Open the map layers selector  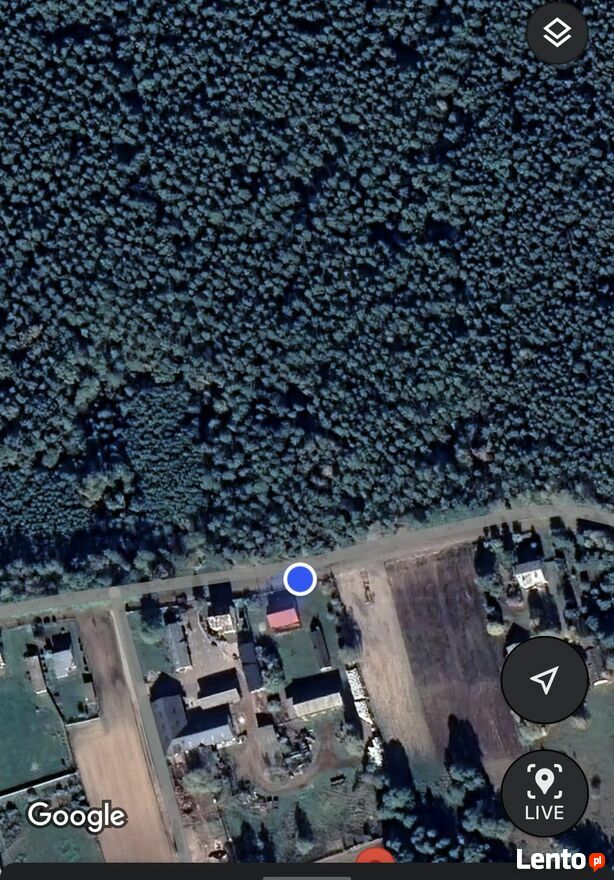tap(557, 33)
